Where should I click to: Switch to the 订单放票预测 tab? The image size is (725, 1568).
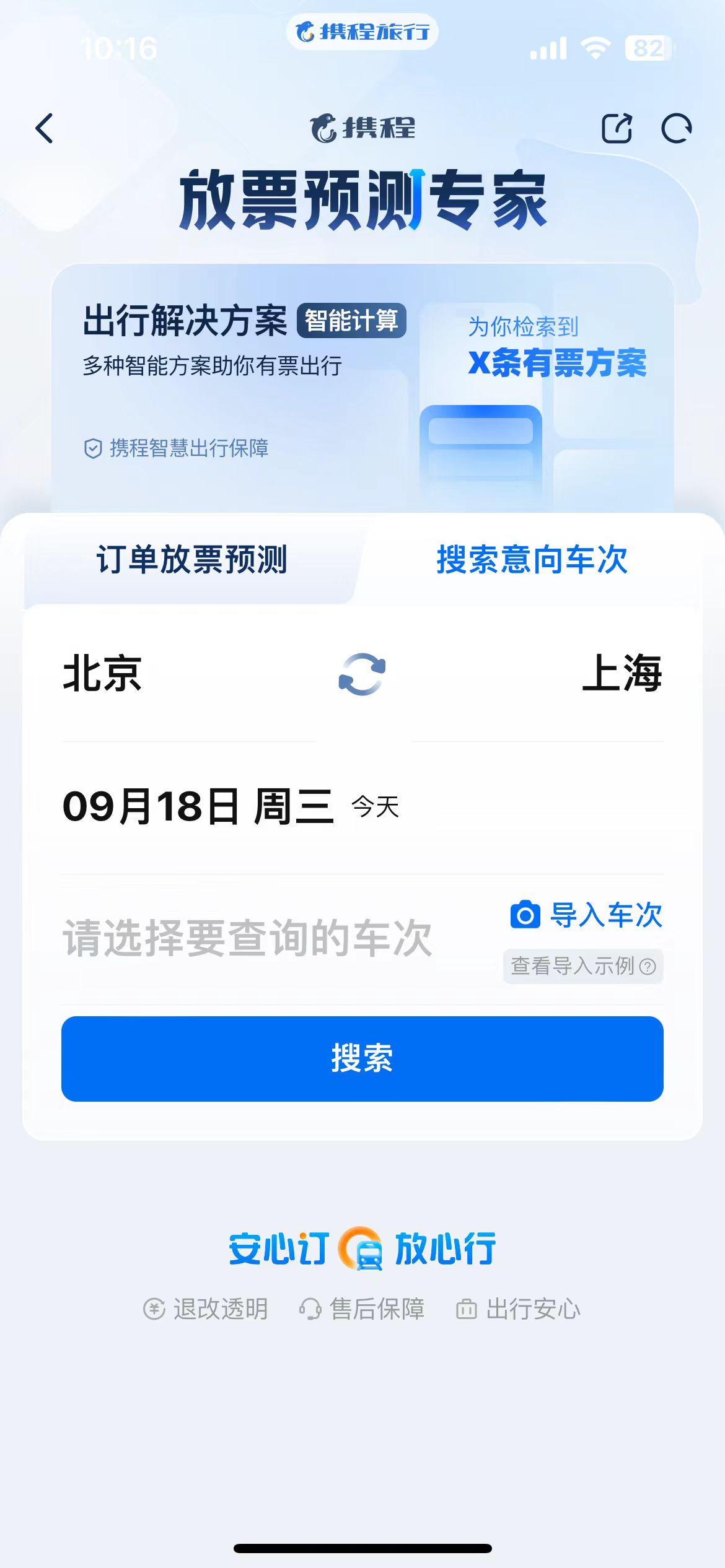(191, 562)
